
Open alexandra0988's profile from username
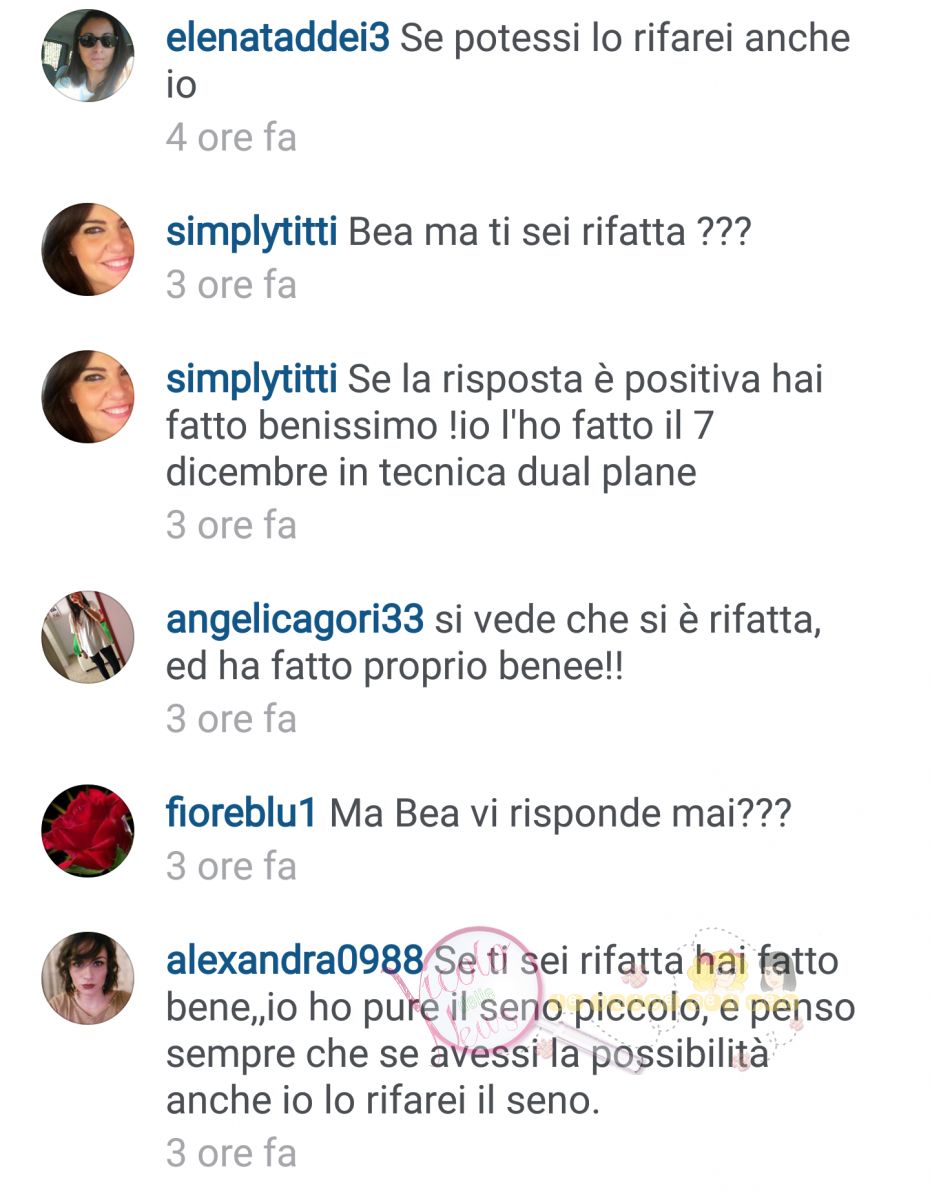pos(294,962)
